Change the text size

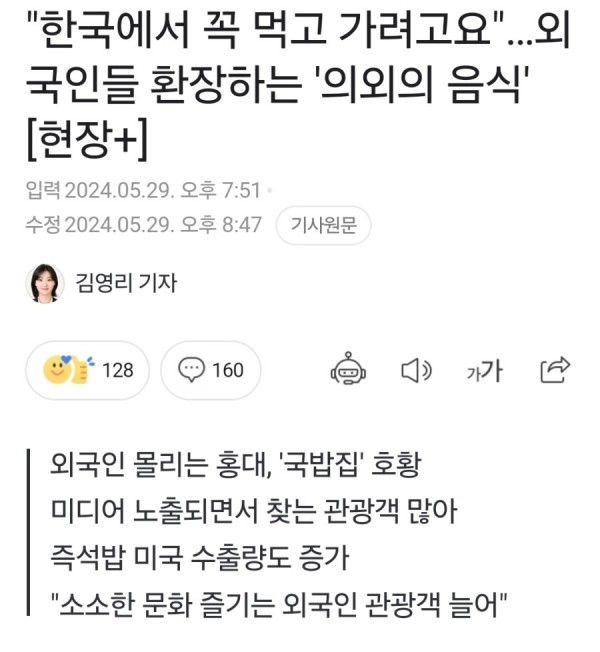[484, 372]
